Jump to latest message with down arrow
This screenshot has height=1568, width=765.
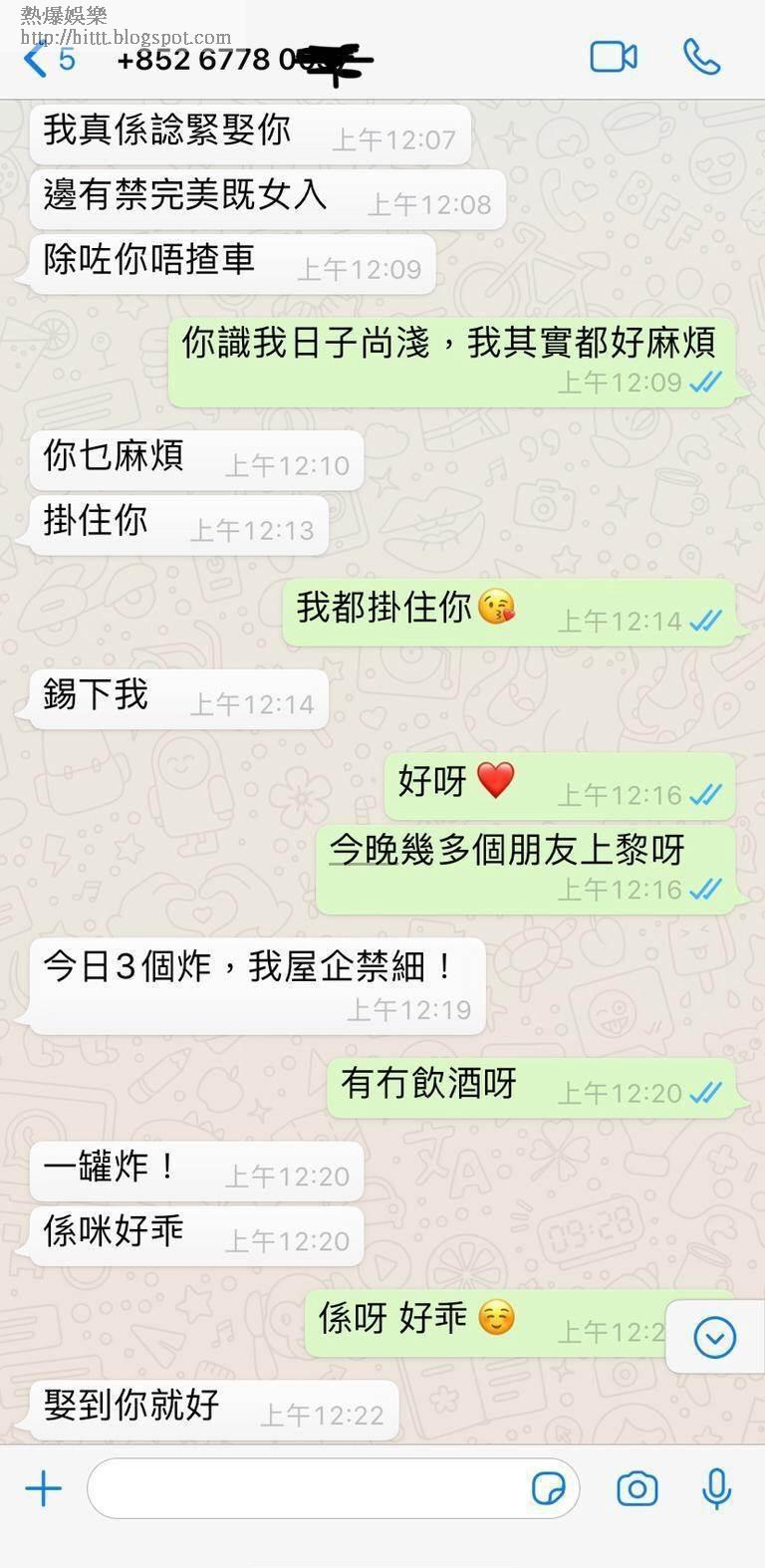tap(715, 1338)
